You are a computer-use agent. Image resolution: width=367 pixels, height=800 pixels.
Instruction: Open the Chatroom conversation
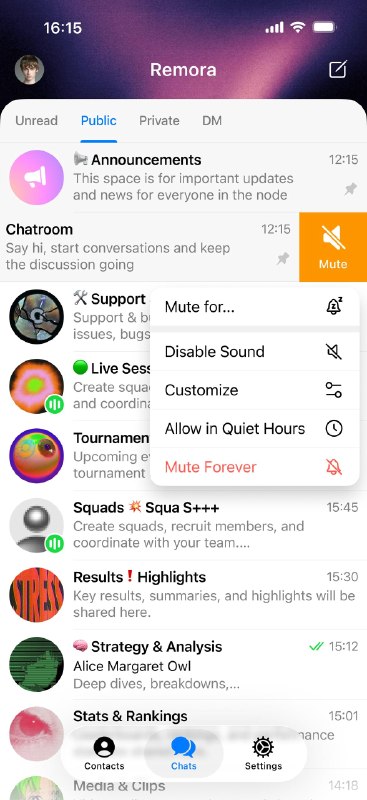(148, 247)
